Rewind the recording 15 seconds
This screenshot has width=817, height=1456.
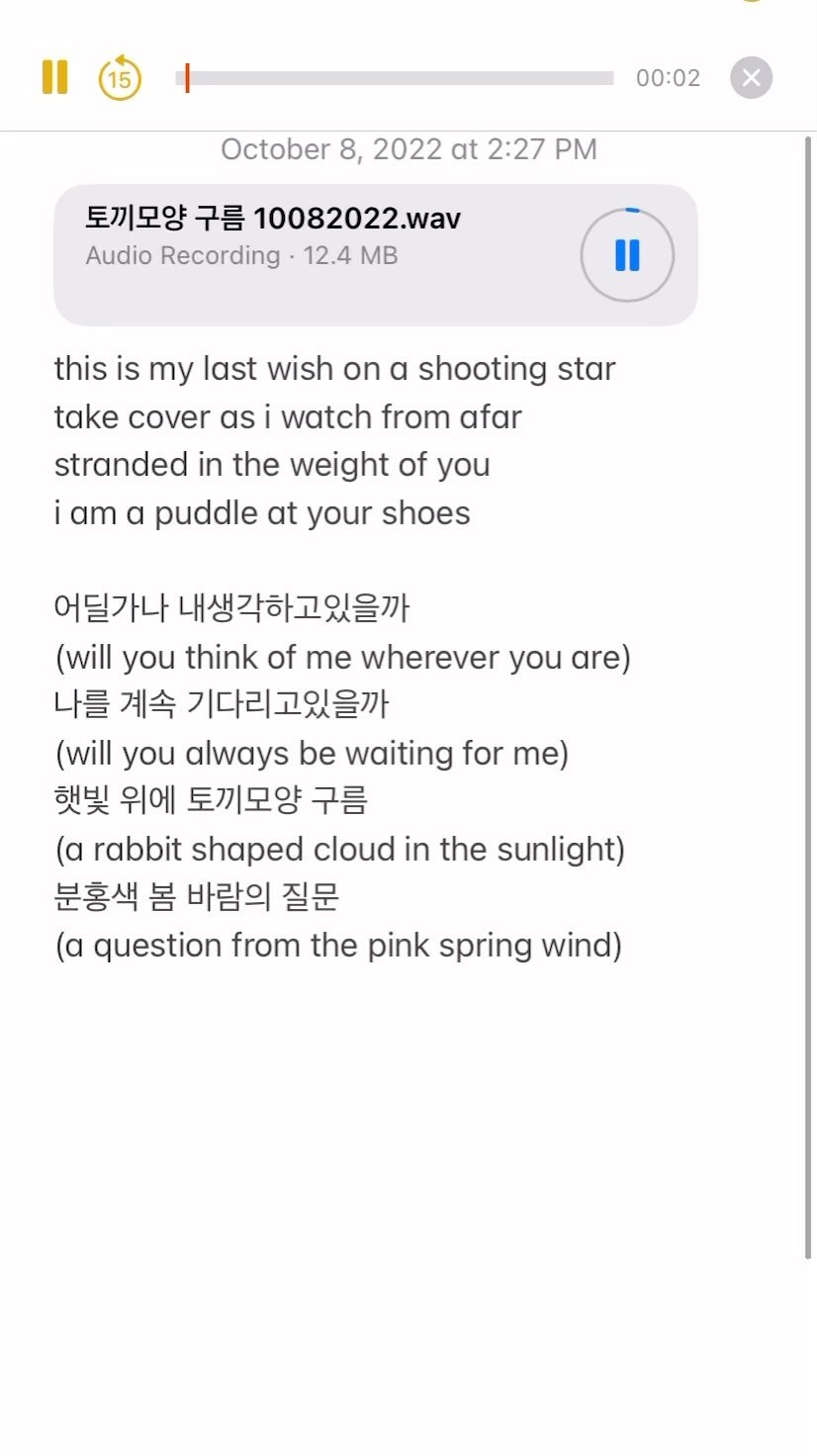click(x=120, y=78)
